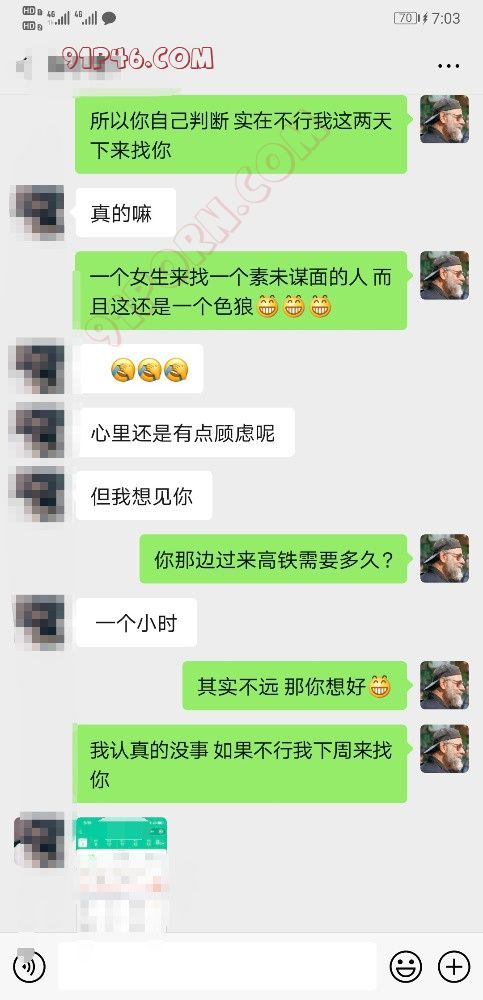Open the emoji sticker picker
Viewport: 483px width, 1000px height.
tap(406, 967)
